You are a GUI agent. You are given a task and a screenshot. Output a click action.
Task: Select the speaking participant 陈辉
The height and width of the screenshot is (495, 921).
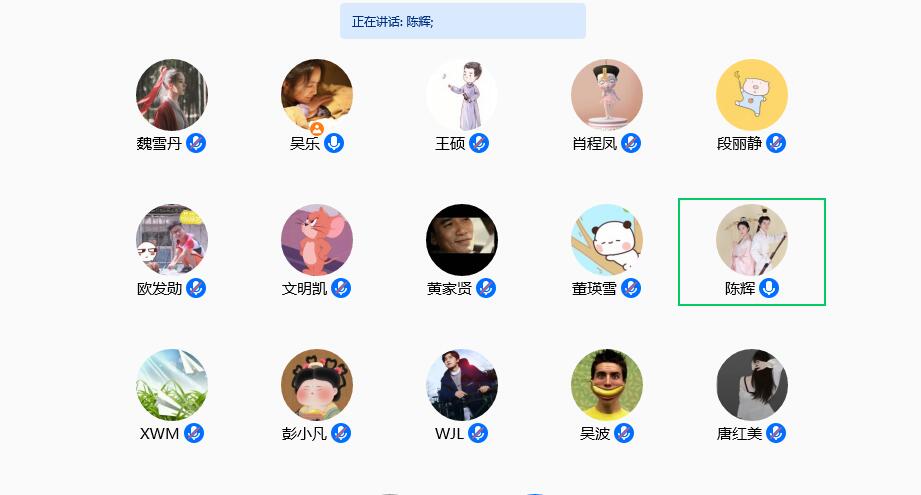[752, 240]
